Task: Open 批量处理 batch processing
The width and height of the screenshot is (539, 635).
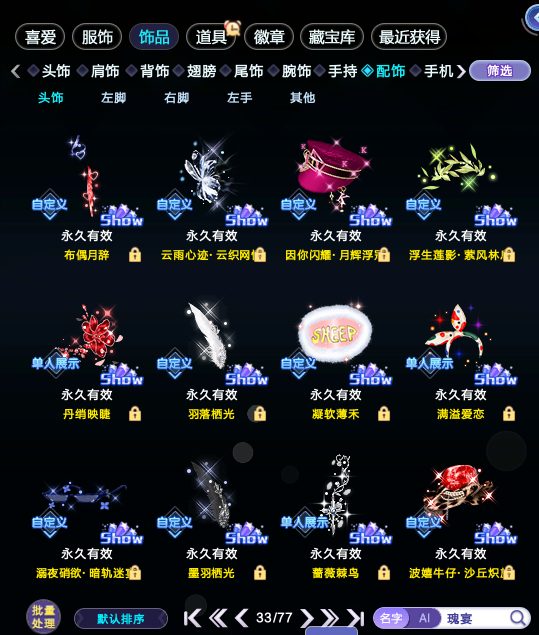Action: tap(43, 616)
